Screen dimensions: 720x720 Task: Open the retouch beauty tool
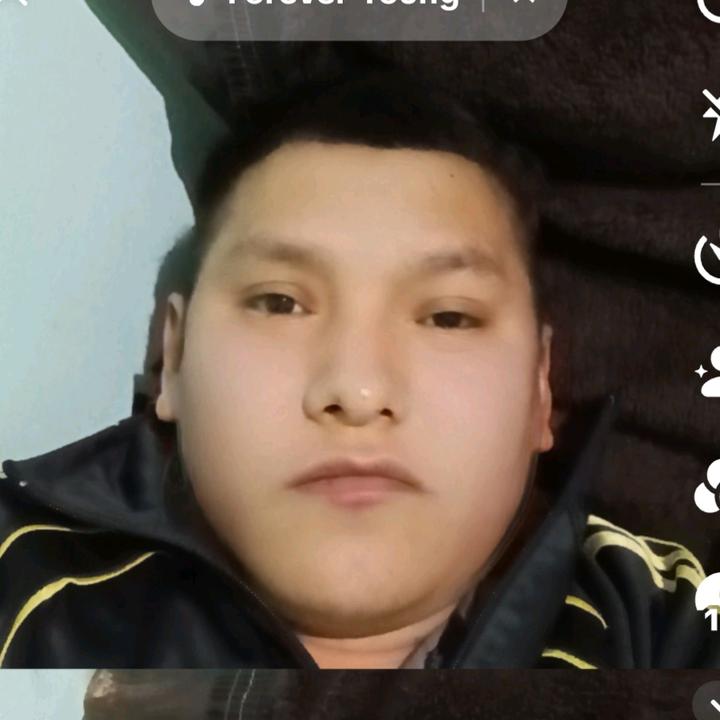pyautogui.click(x=710, y=373)
